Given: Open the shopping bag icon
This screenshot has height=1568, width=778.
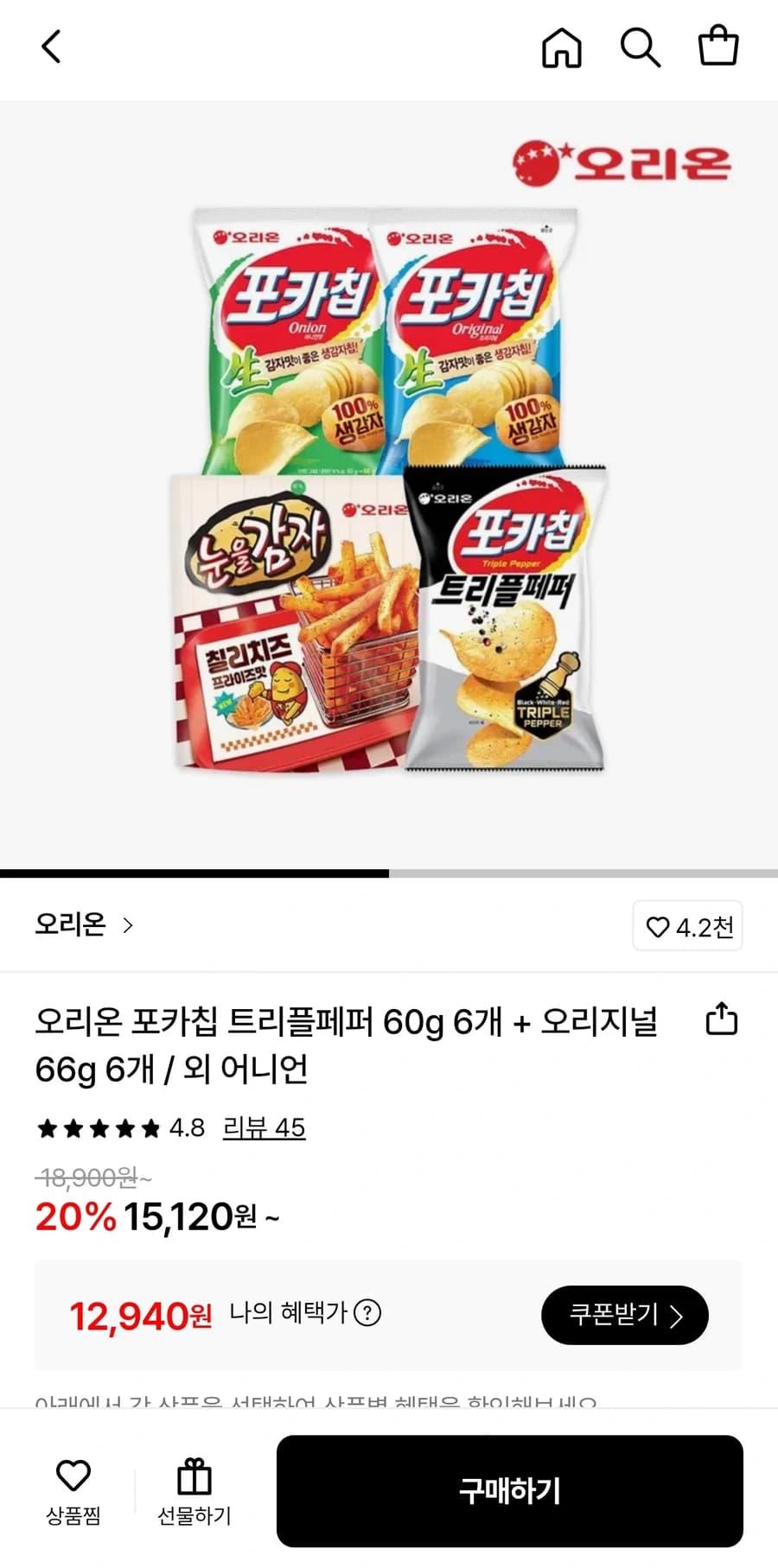Looking at the screenshot, I should (x=718, y=48).
